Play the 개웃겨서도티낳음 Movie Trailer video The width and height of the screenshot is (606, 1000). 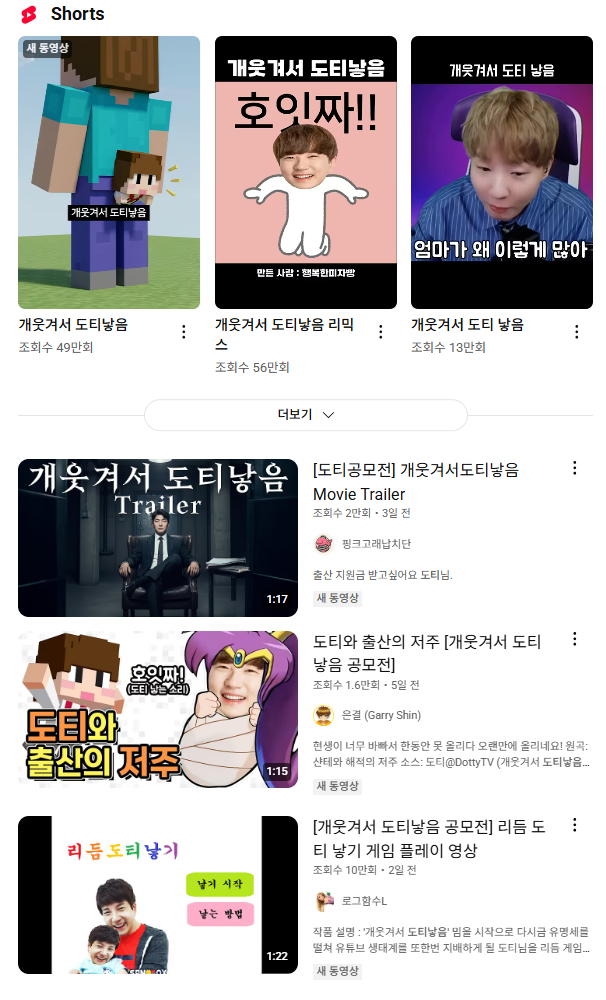[158, 538]
